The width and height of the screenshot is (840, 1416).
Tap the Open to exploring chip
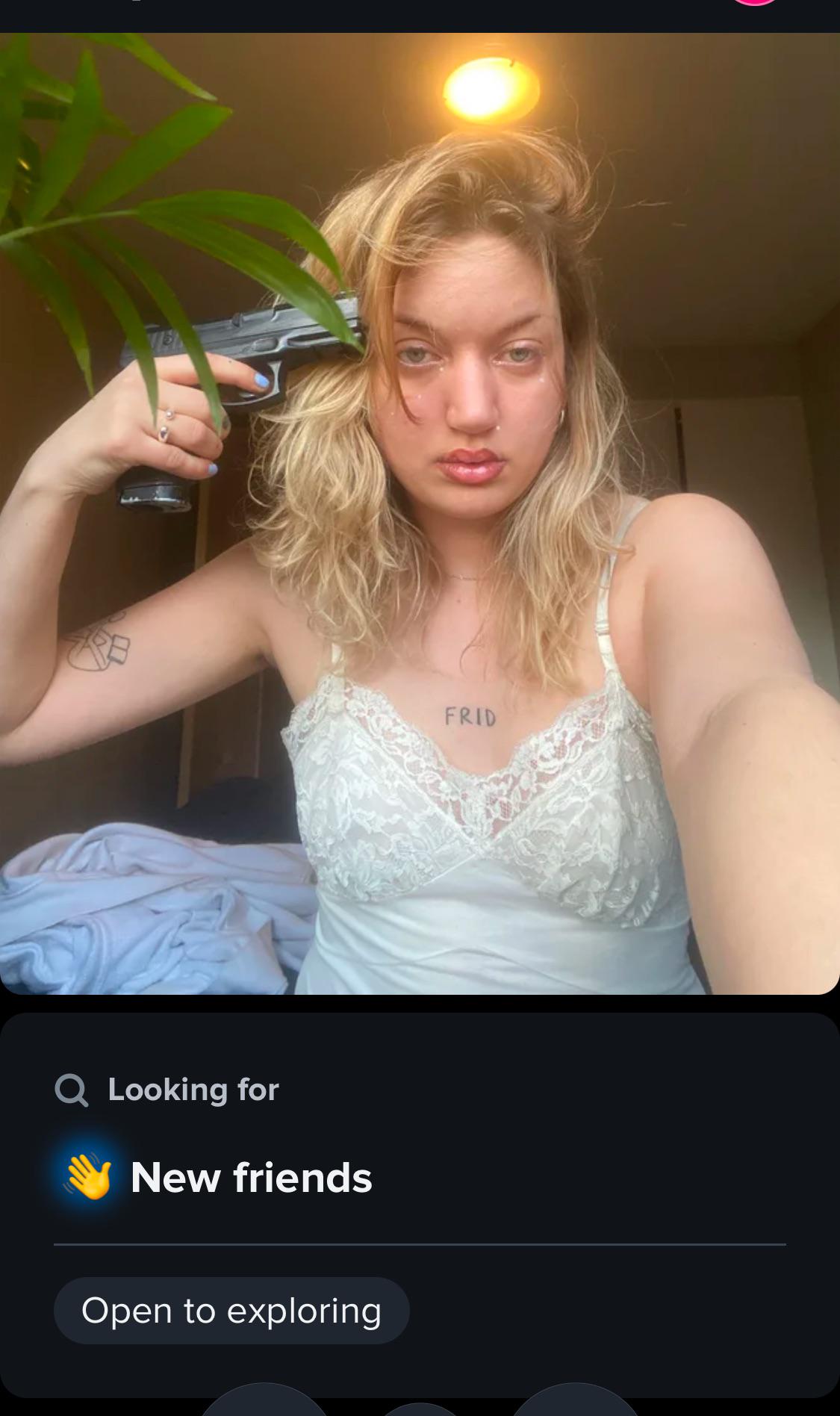point(231,1311)
